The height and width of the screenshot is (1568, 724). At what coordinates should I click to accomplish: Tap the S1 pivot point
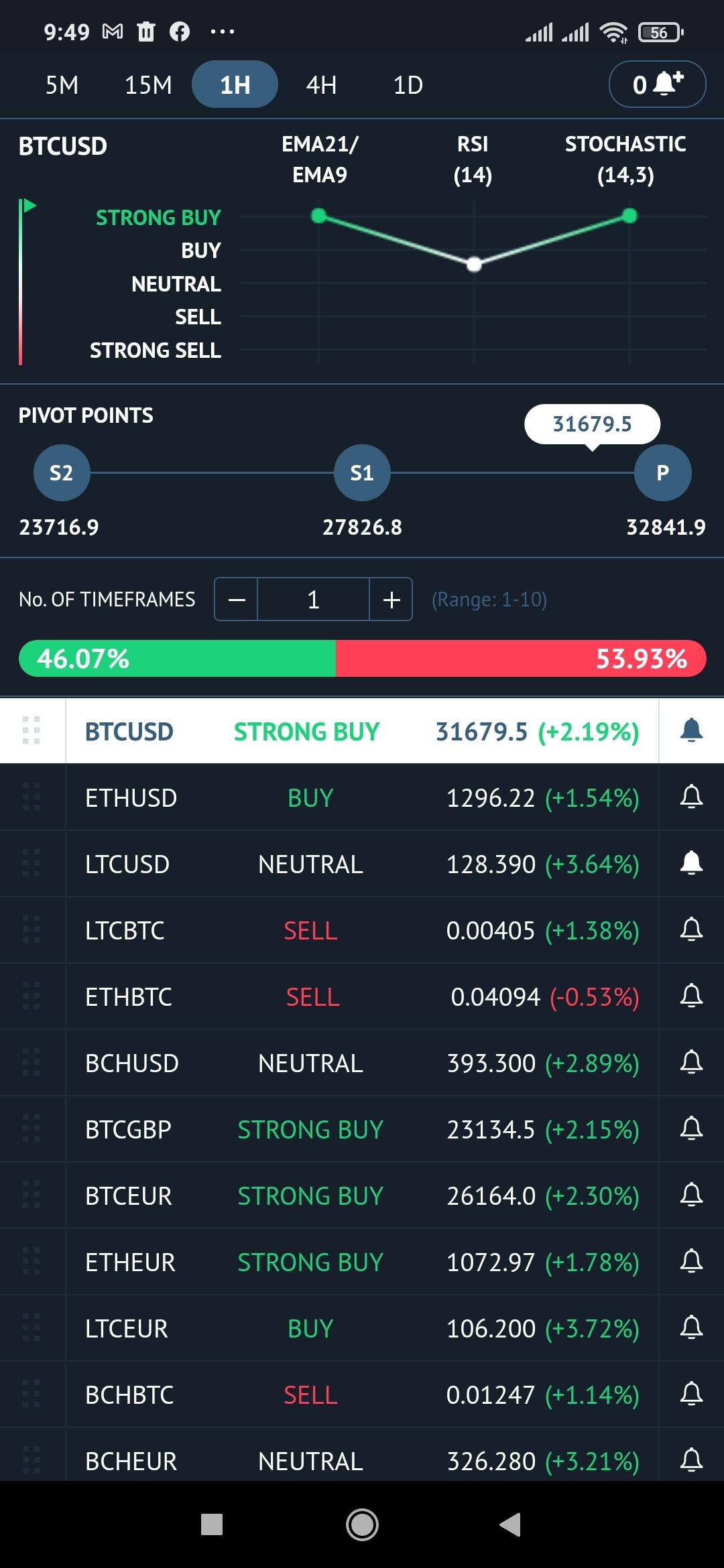362,472
